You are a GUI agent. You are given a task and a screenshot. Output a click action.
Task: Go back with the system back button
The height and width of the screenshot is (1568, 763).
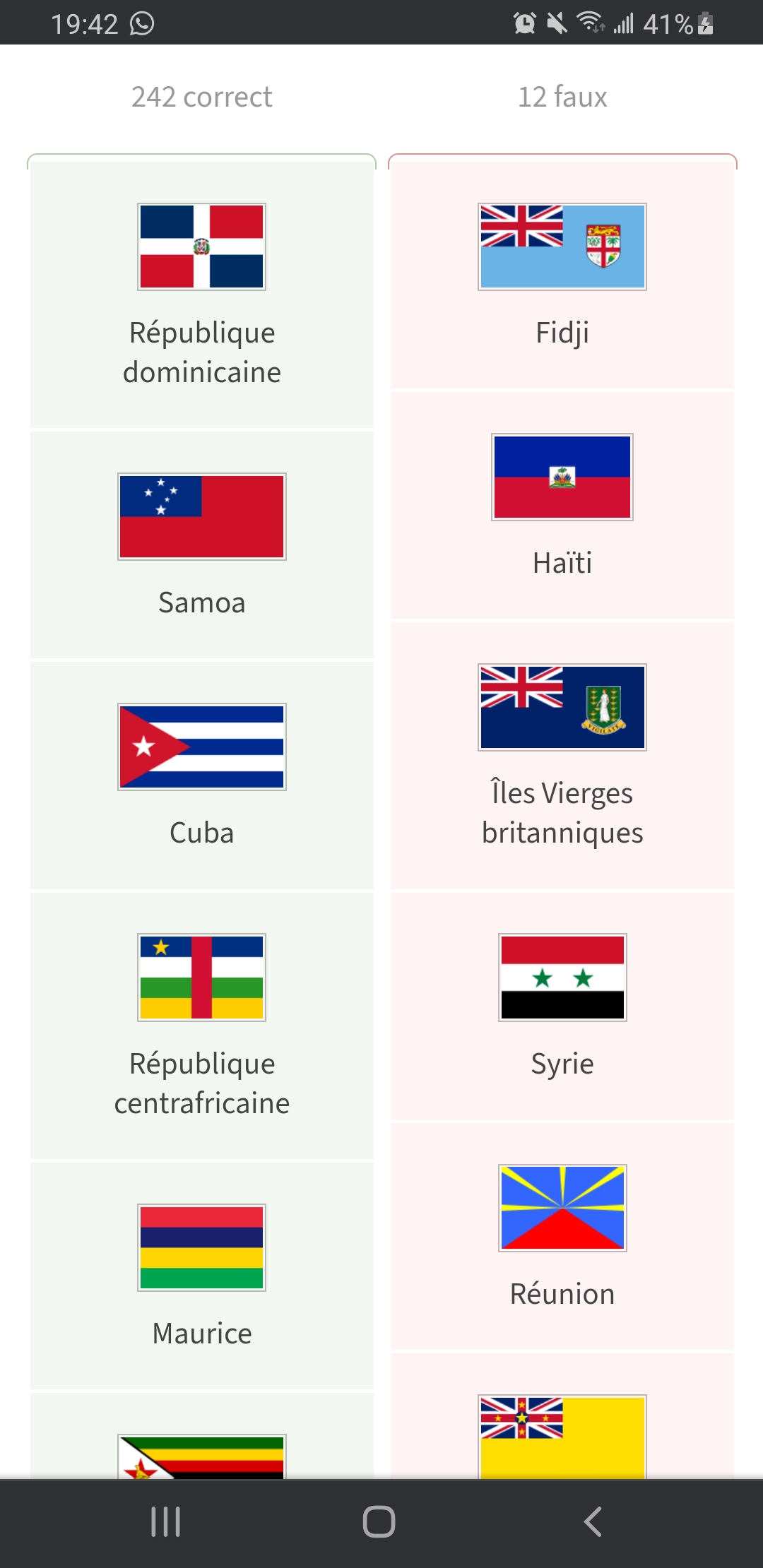(x=593, y=1521)
